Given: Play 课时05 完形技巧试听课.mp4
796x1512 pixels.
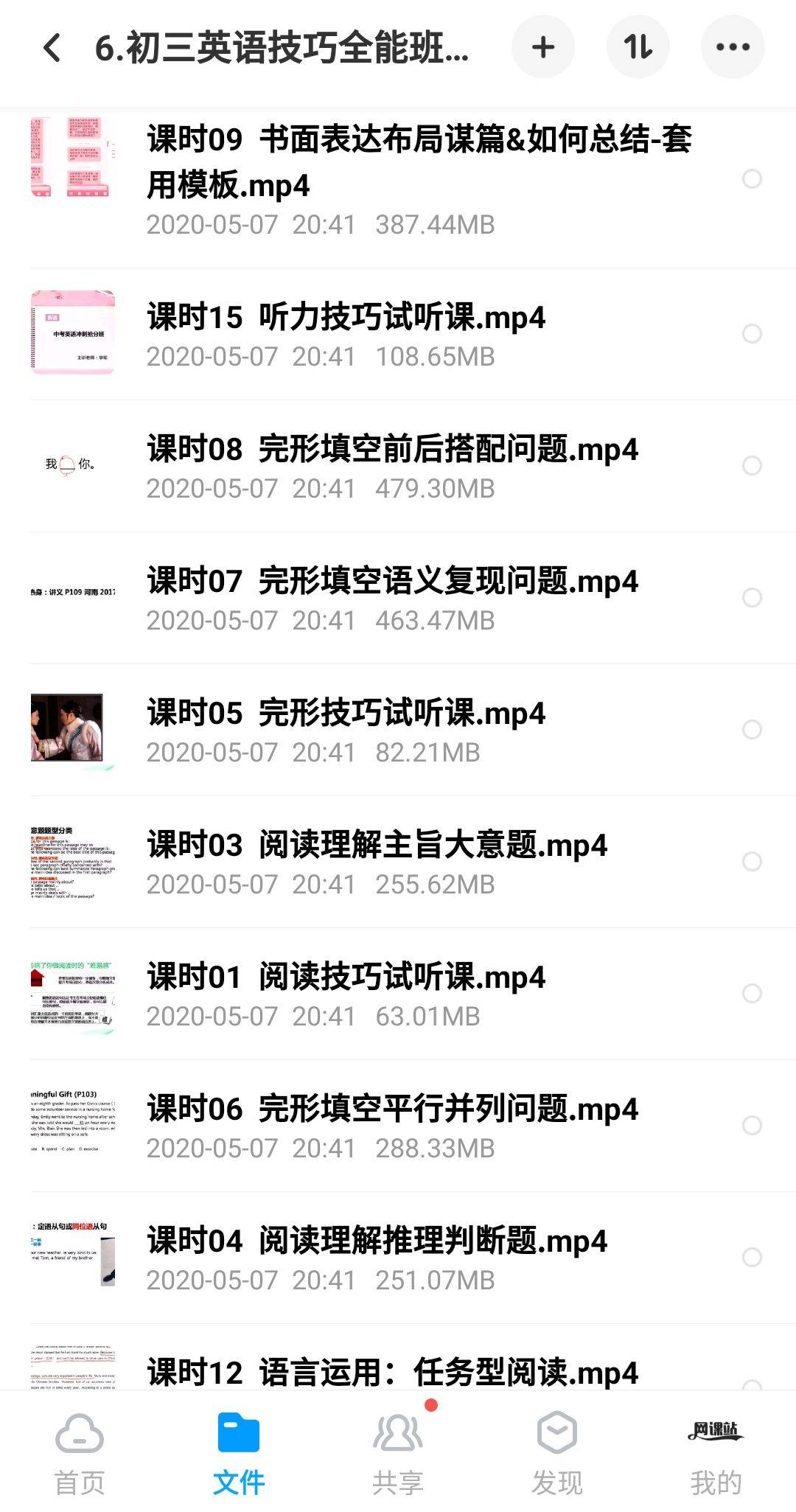Looking at the screenshot, I should pyautogui.click(x=346, y=714).
